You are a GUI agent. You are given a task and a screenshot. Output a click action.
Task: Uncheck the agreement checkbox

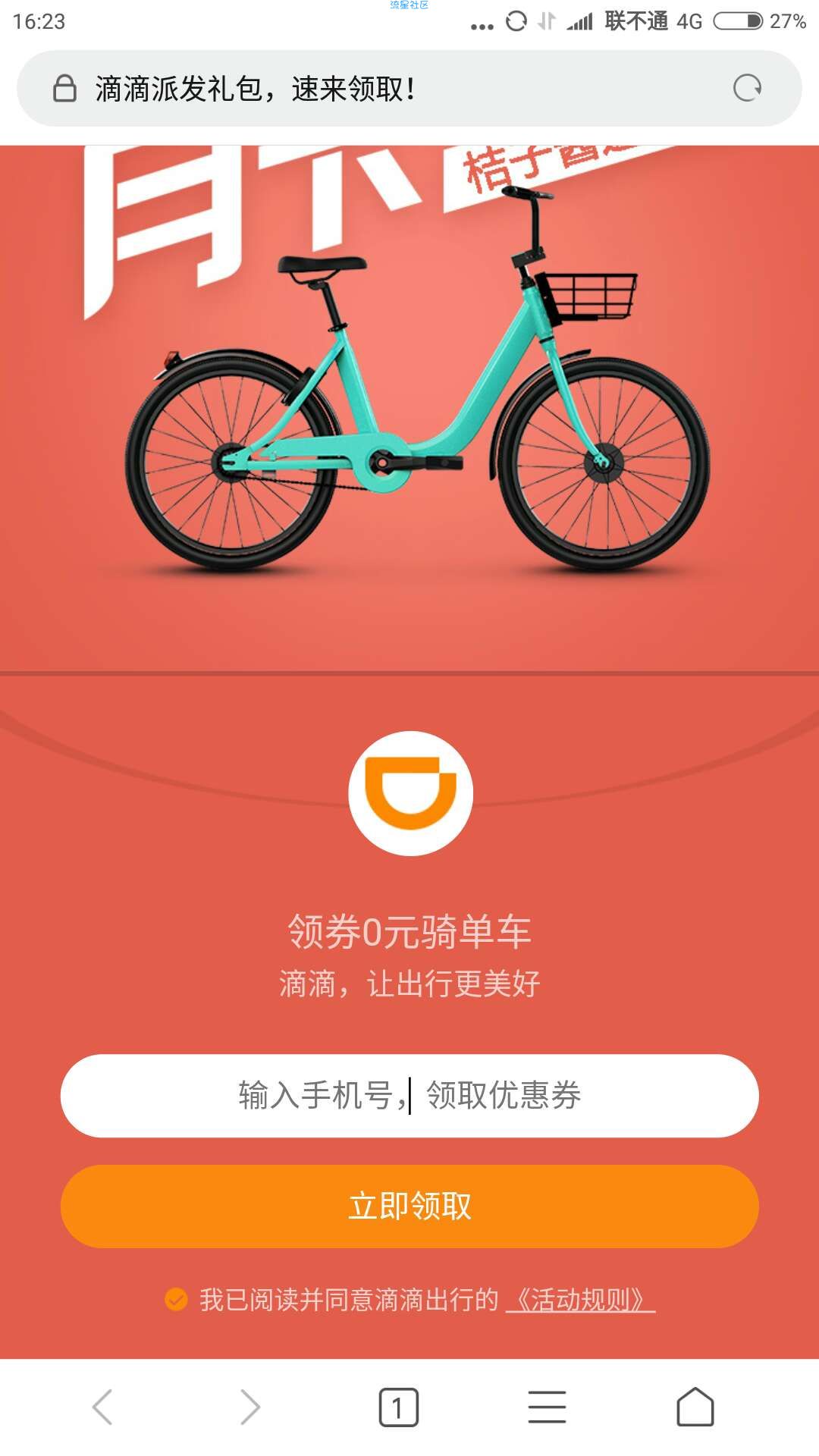[x=176, y=1300]
